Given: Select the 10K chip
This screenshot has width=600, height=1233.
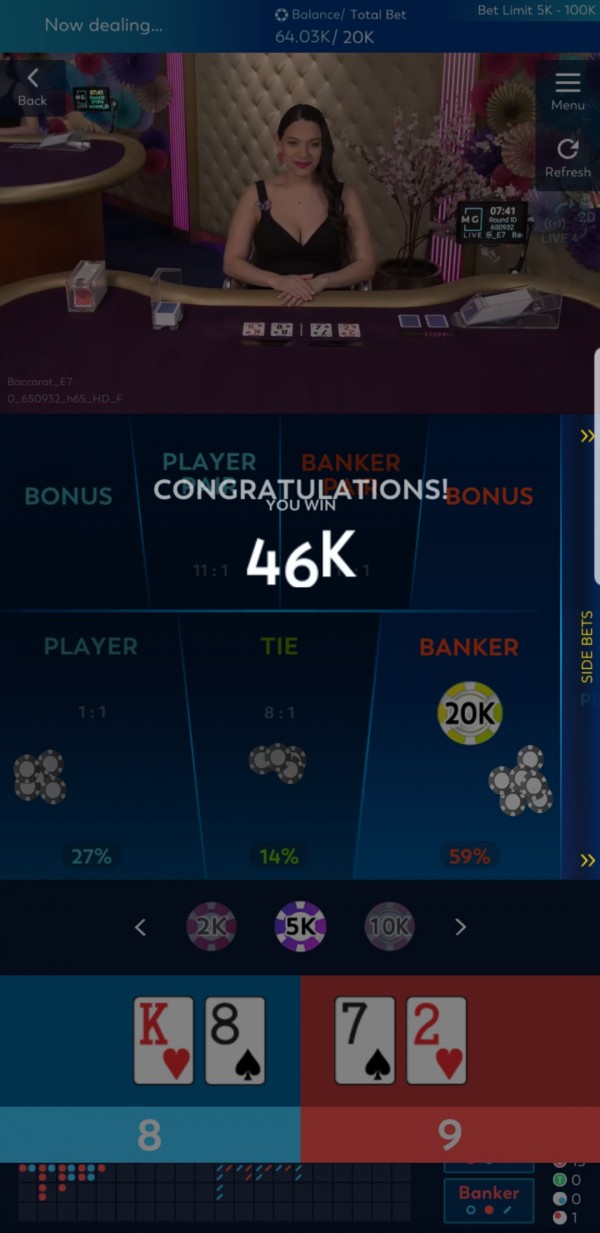Looking at the screenshot, I should pyautogui.click(x=389, y=927).
